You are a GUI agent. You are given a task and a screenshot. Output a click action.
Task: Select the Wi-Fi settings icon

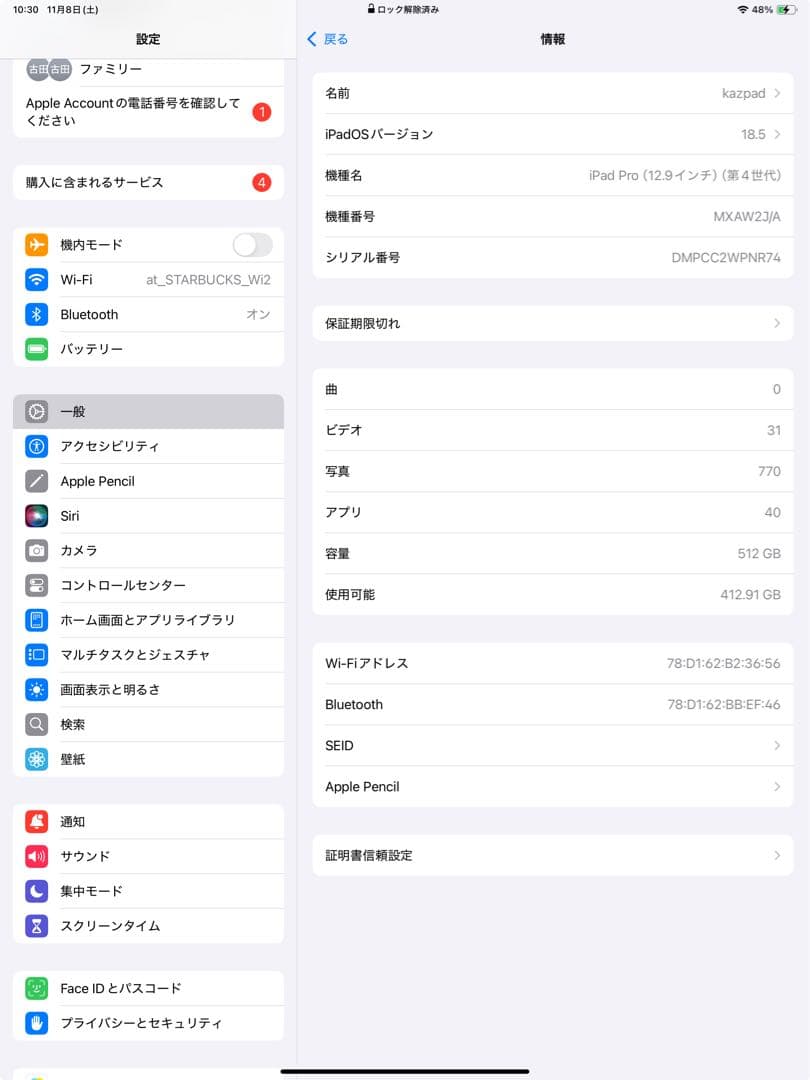click(x=36, y=280)
